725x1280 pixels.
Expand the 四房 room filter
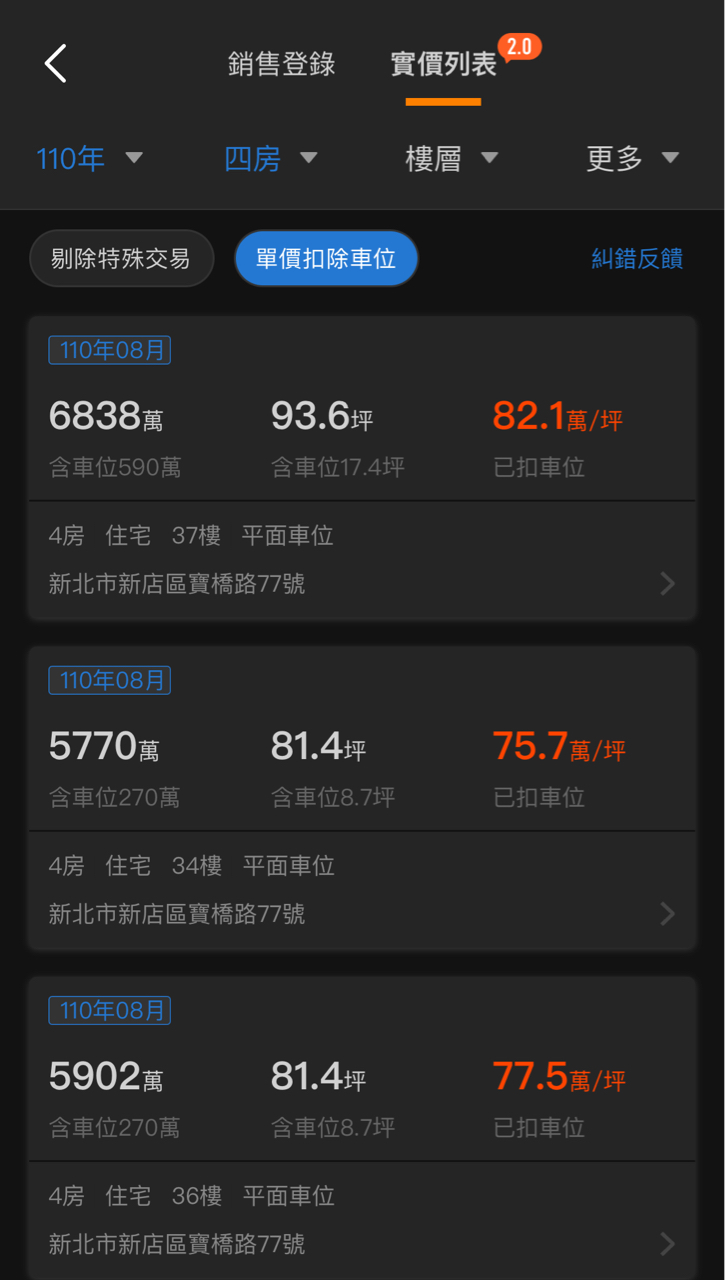[x=270, y=158]
